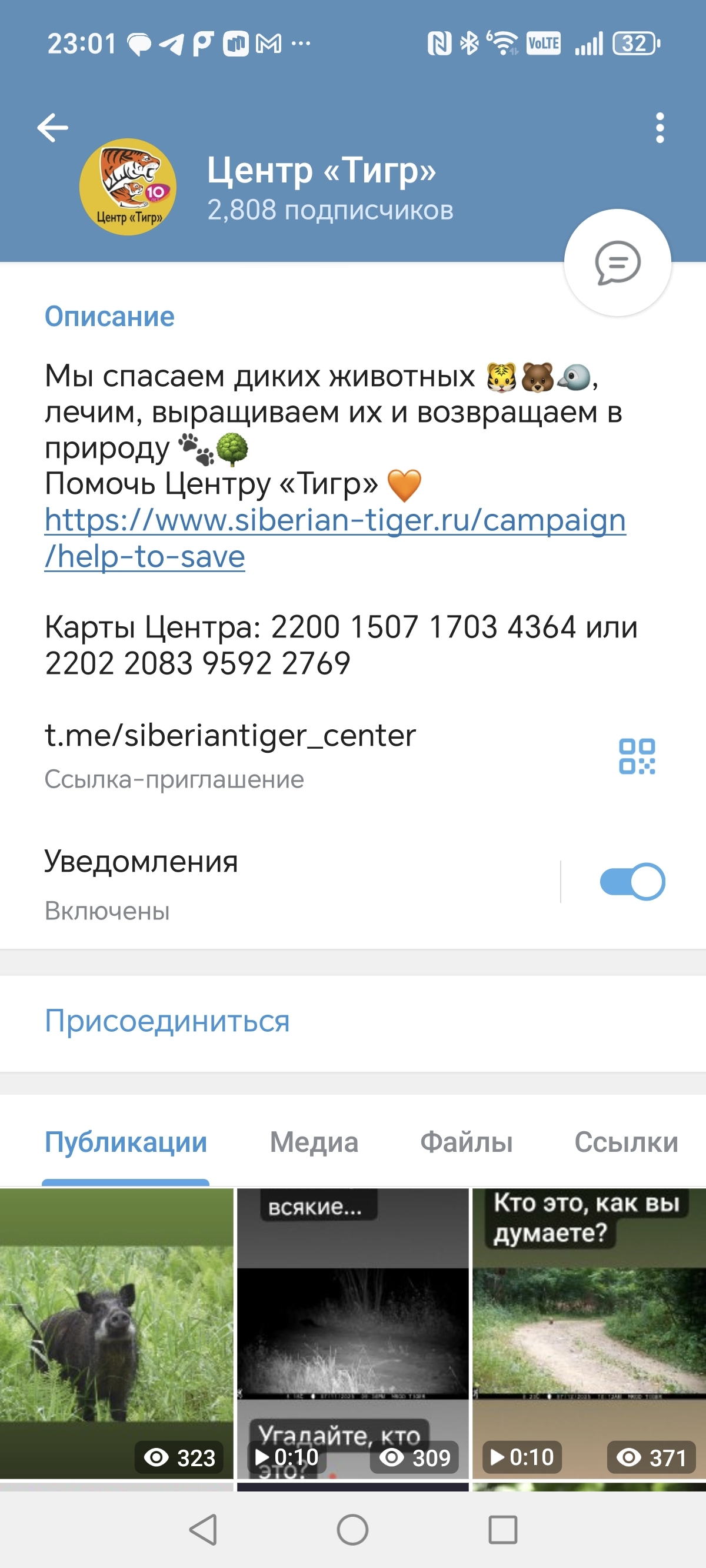Go back with the top-left arrow
Image resolution: width=706 pixels, height=1568 pixels.
click(53, 128)
